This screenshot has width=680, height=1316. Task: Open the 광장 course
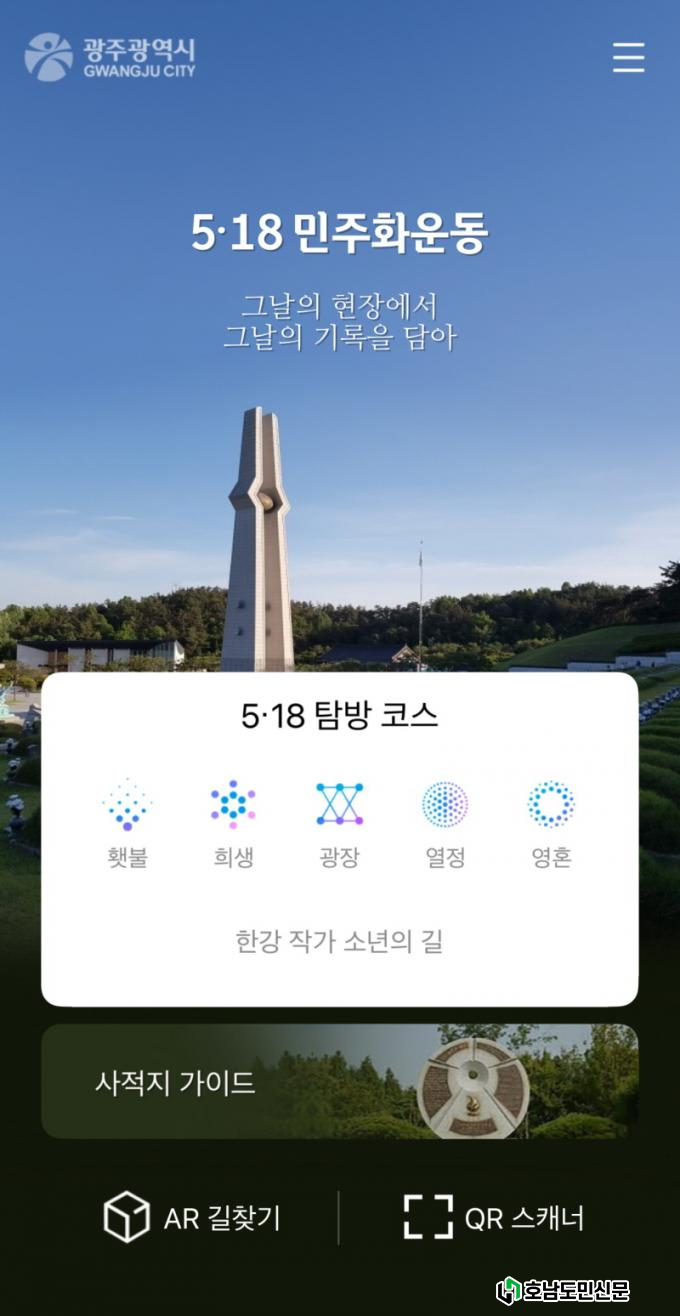339,823
